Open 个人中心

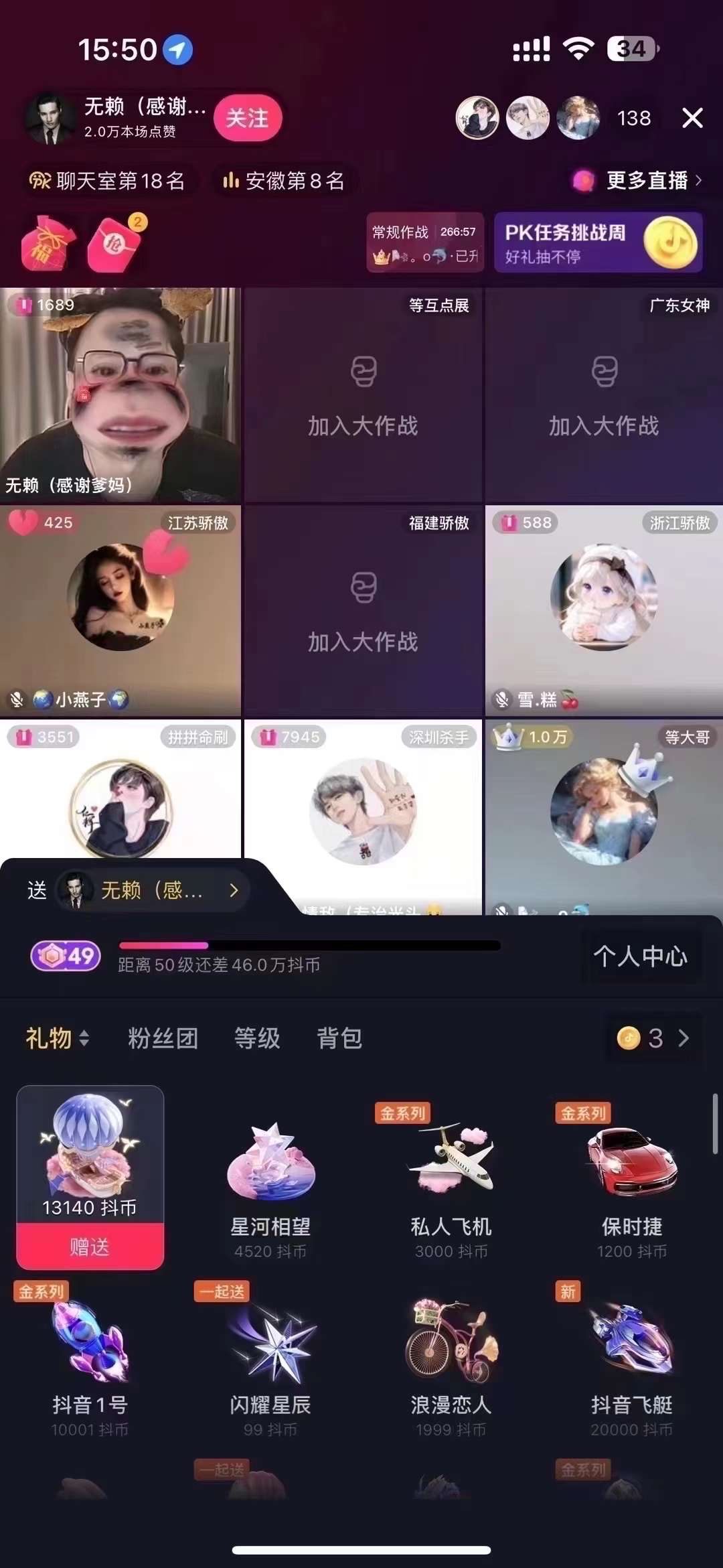tap(641, 956)
